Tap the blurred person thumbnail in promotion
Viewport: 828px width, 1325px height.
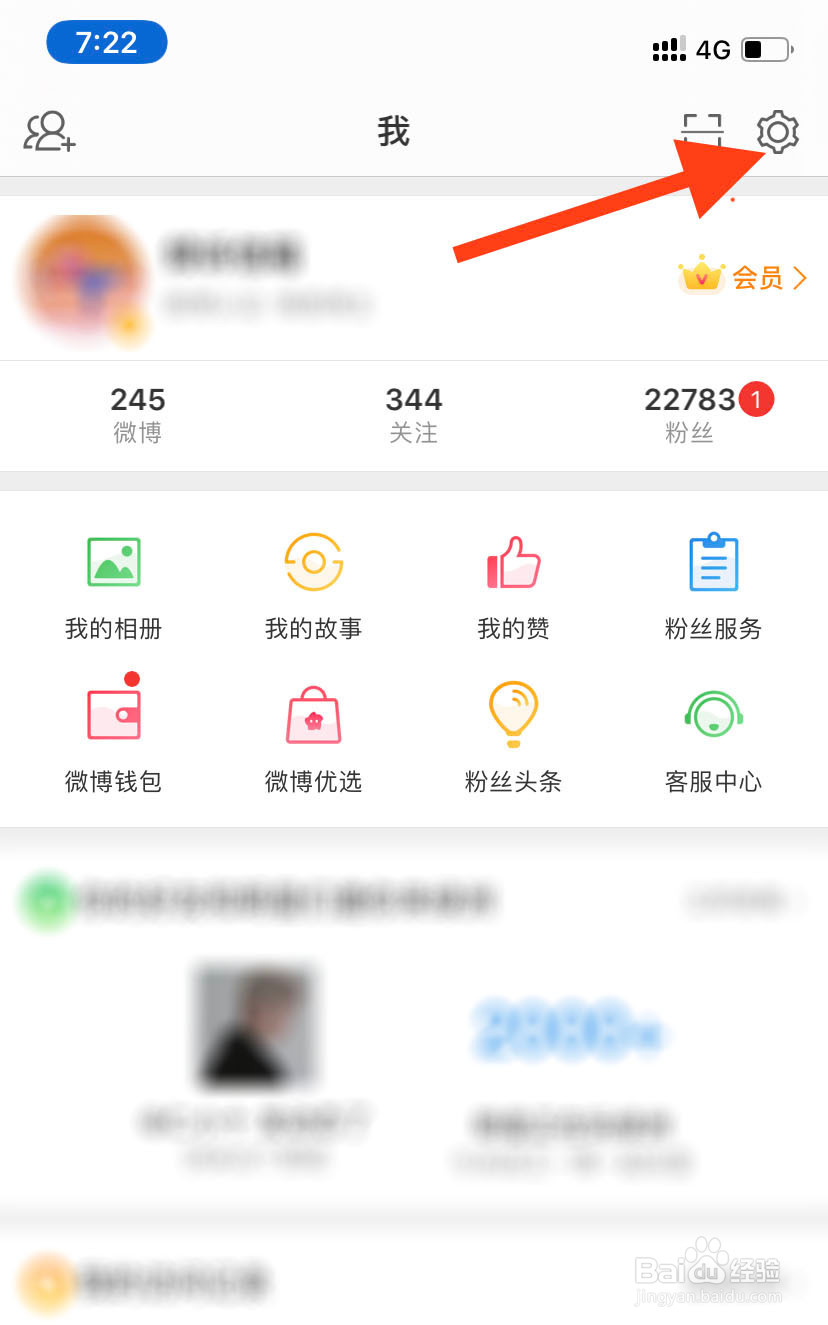256,1026
